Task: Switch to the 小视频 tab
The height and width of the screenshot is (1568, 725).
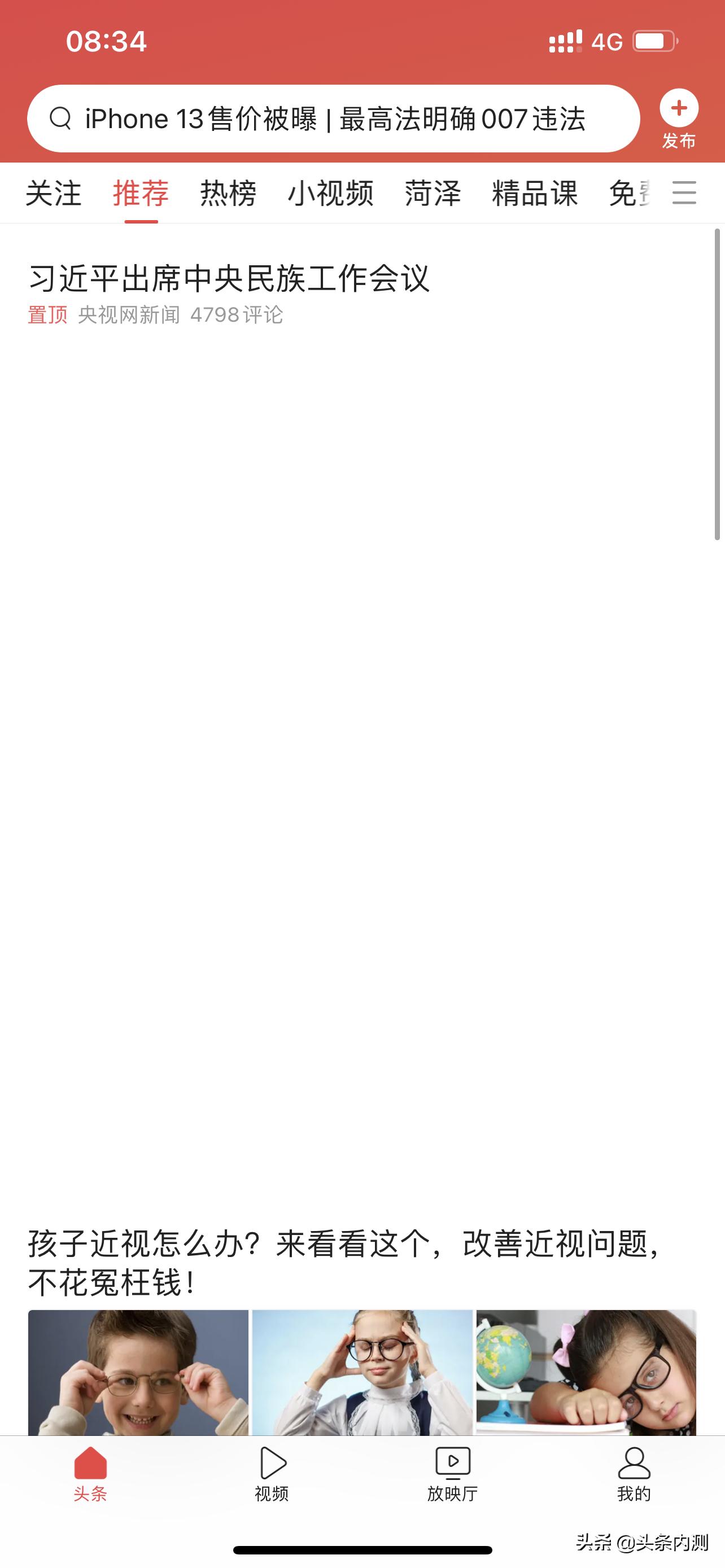Action: click(330, 194)
